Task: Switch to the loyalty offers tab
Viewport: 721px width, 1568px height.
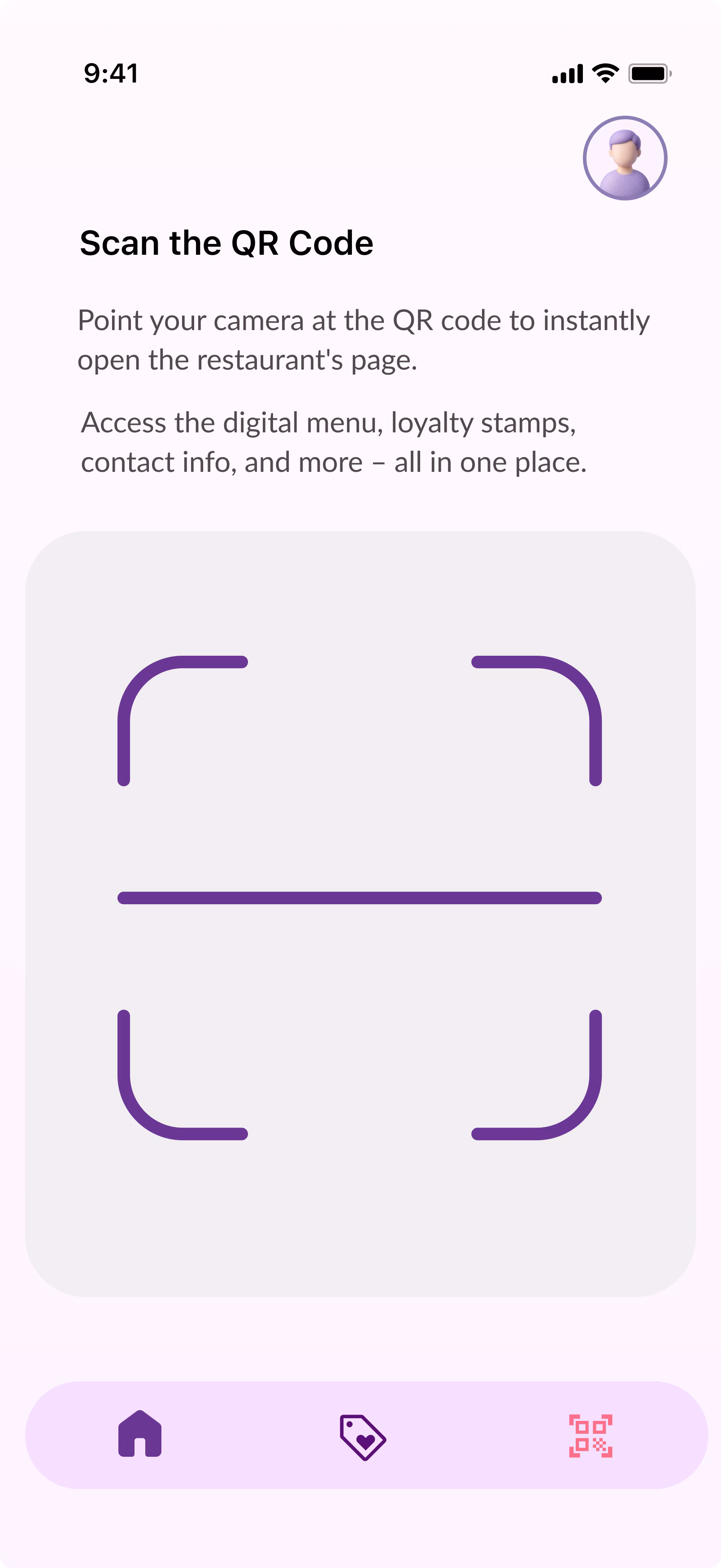Action: coord(363,1437)
